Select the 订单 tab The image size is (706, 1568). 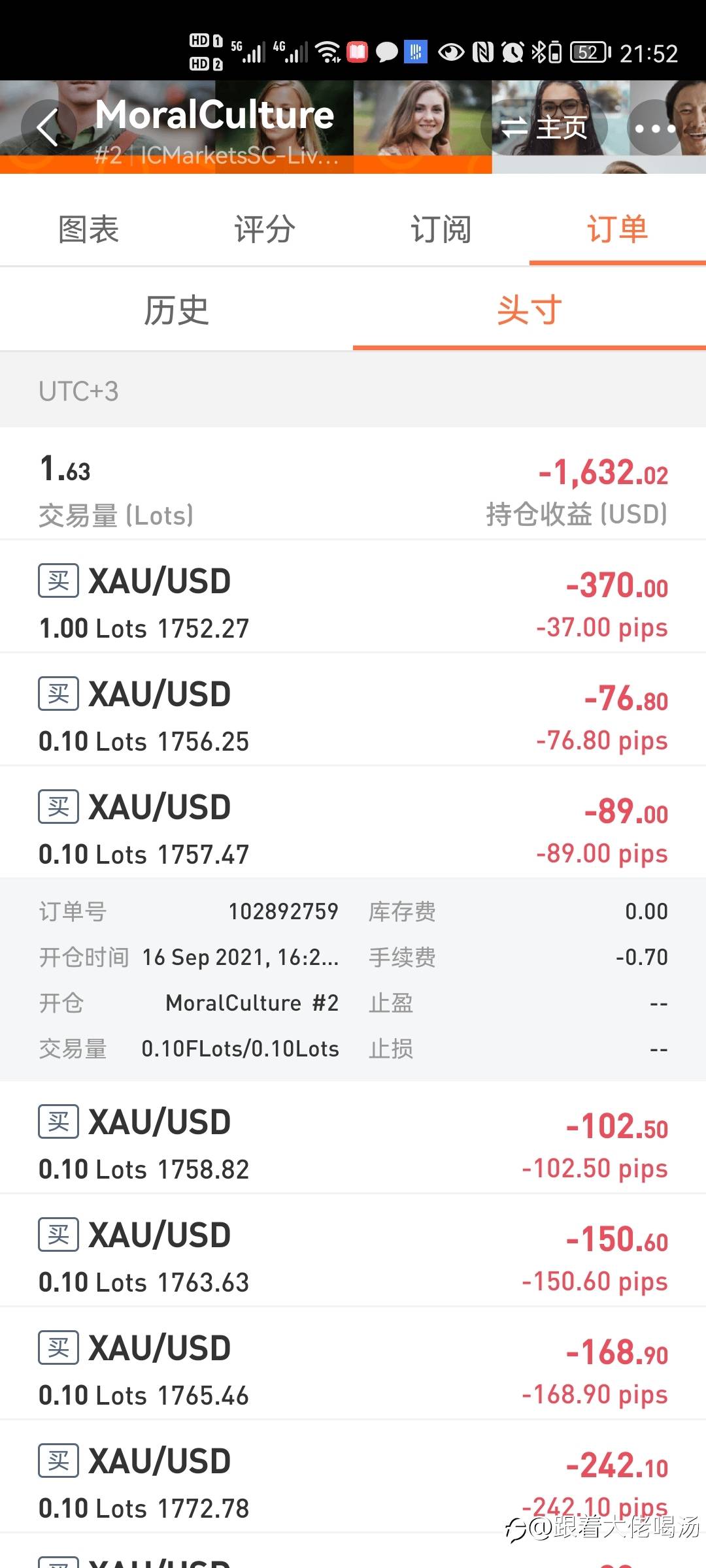coord(618,229)
